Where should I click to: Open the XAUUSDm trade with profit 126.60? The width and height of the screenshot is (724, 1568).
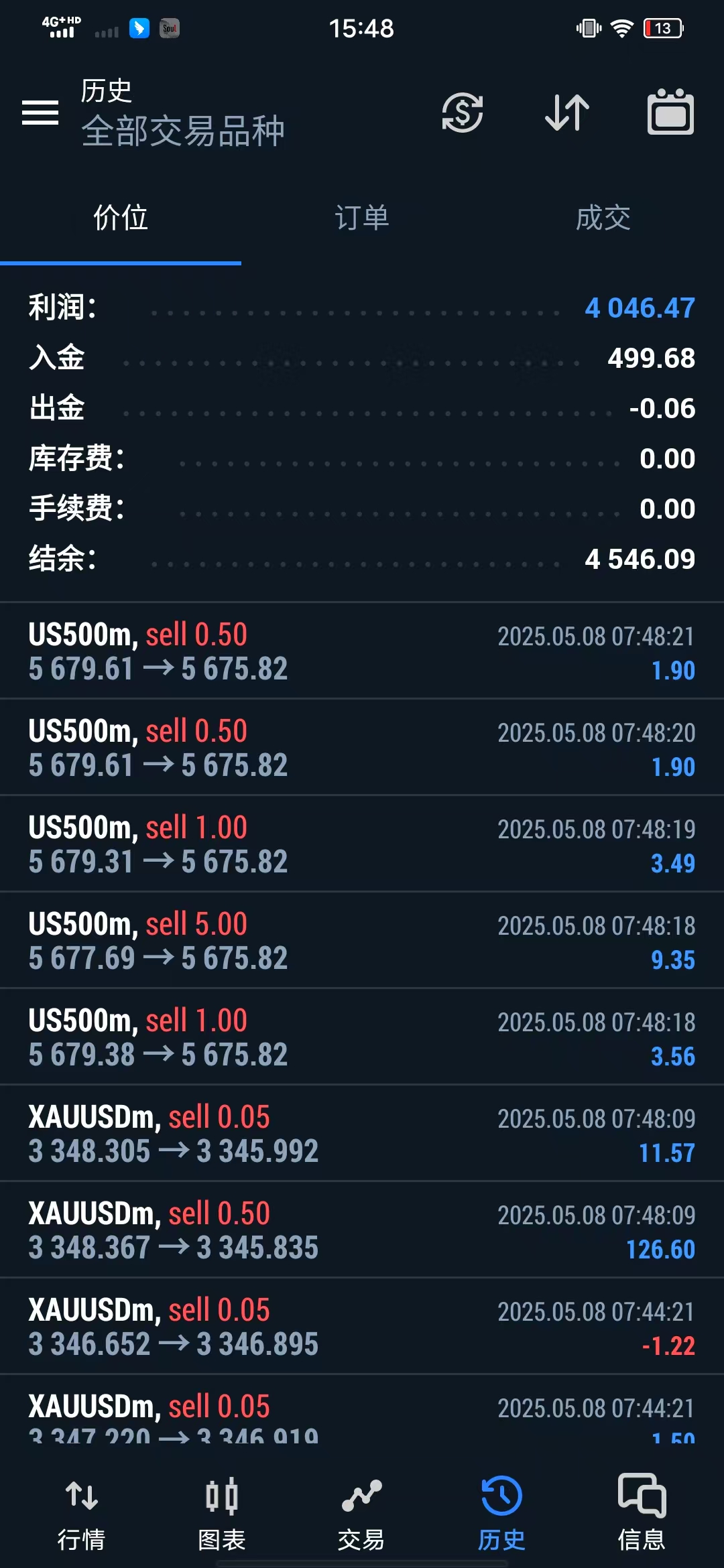(x=362, y=1230)
